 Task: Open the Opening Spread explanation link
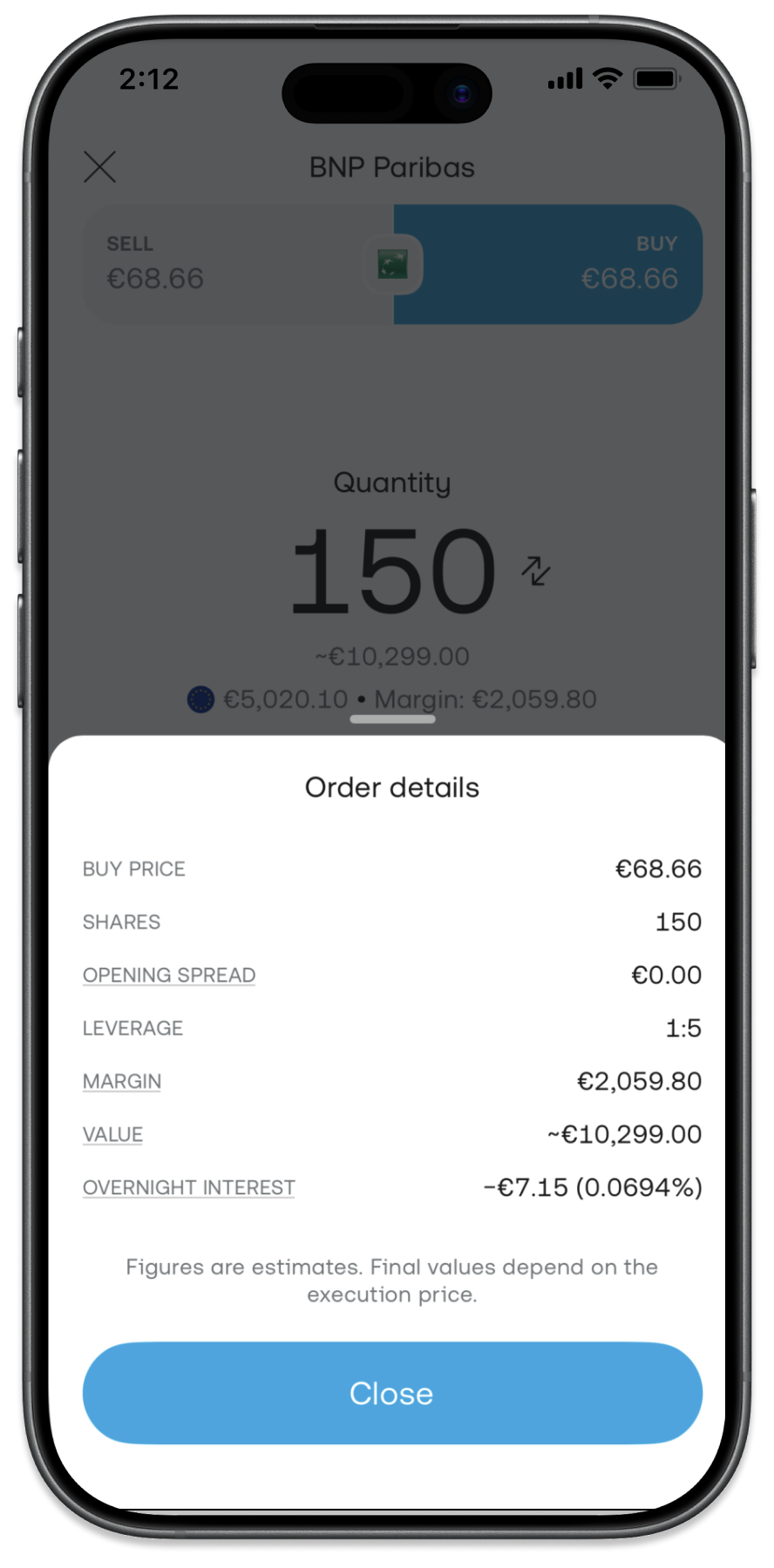169,975
